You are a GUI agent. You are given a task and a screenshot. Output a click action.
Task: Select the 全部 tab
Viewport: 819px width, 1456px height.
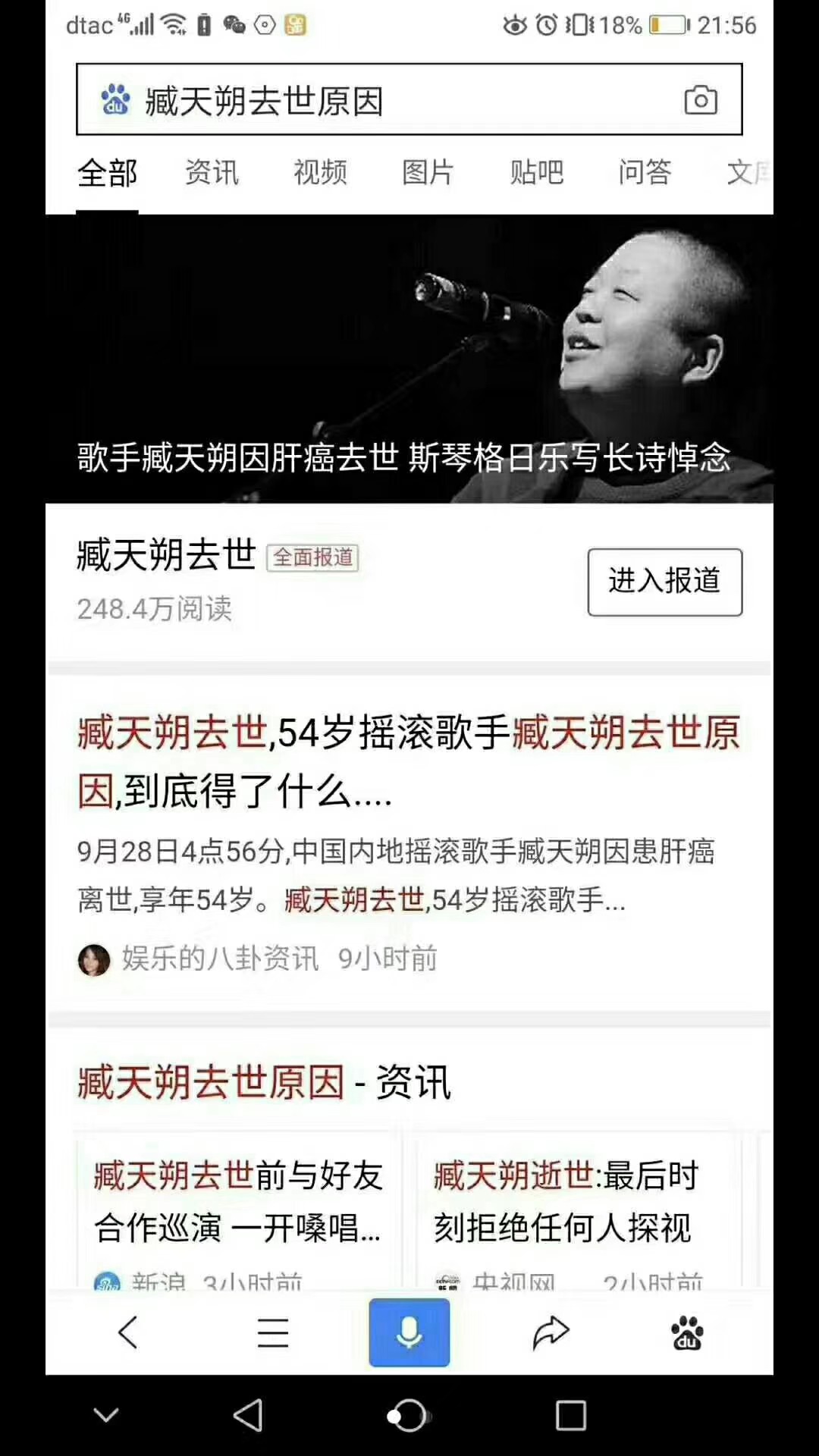tap(107, 172)
